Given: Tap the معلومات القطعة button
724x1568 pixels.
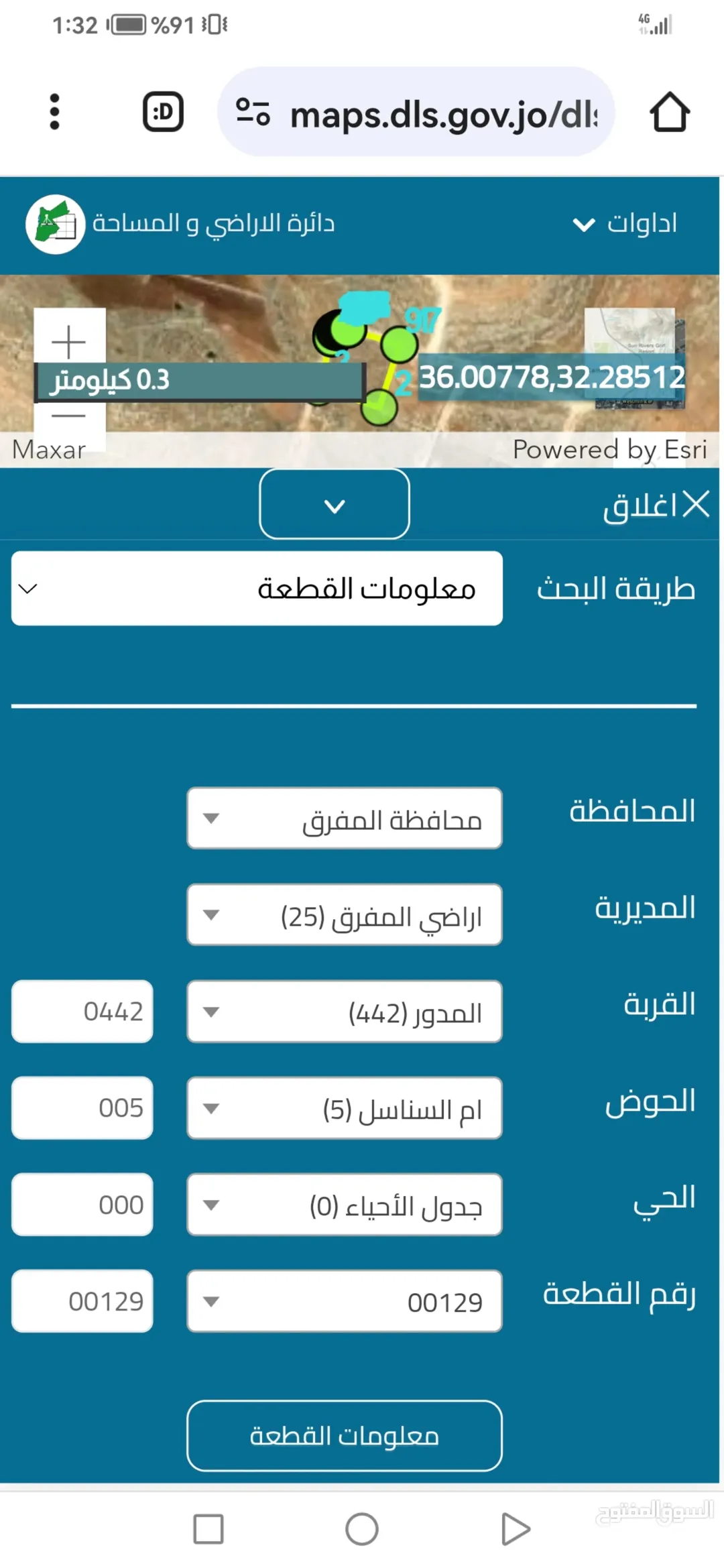Looking at the screenshot, I should click(x=345, y=1436).
